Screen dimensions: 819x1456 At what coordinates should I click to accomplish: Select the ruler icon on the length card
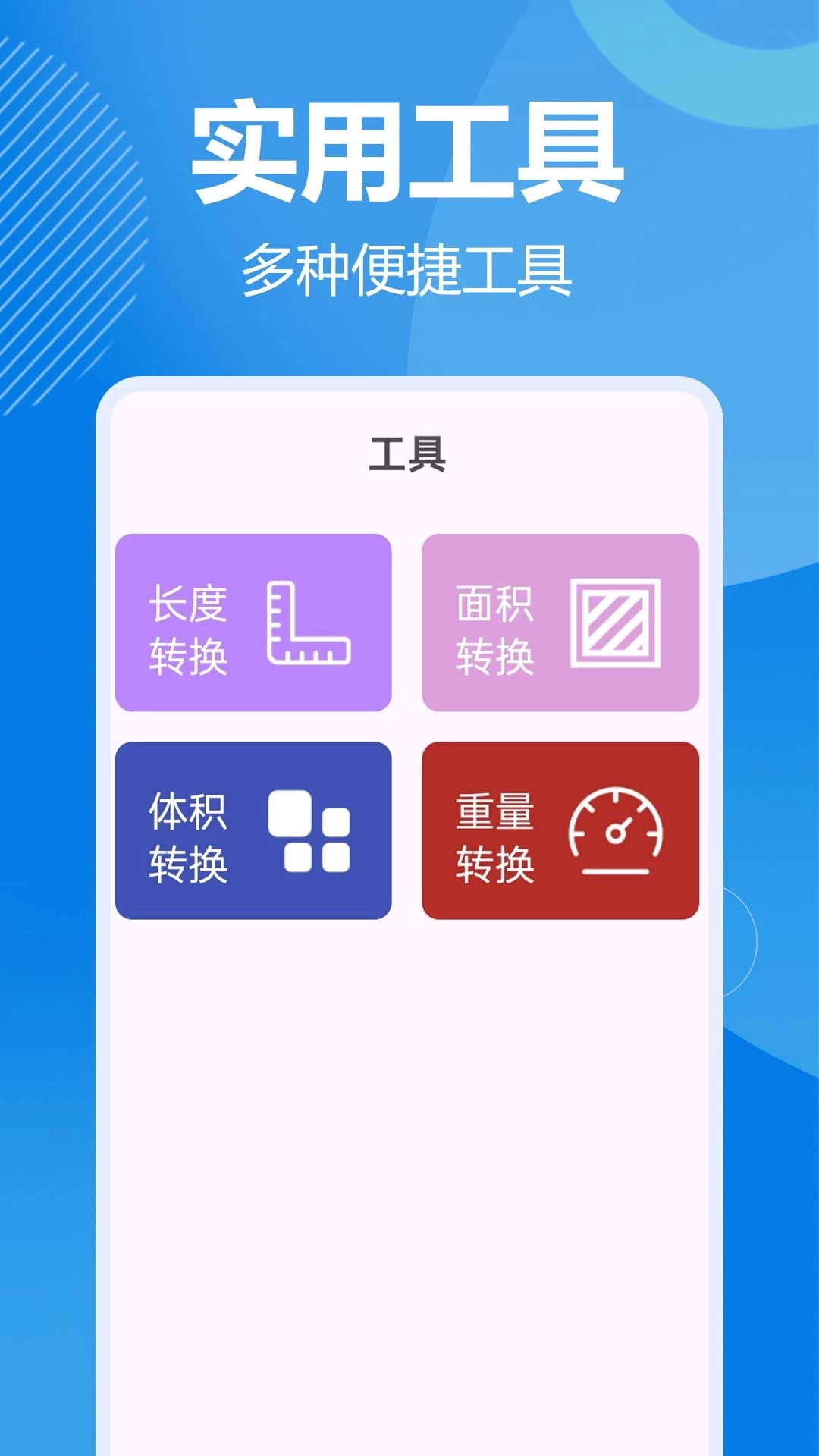pyautogui.click(x=306, y=623)
